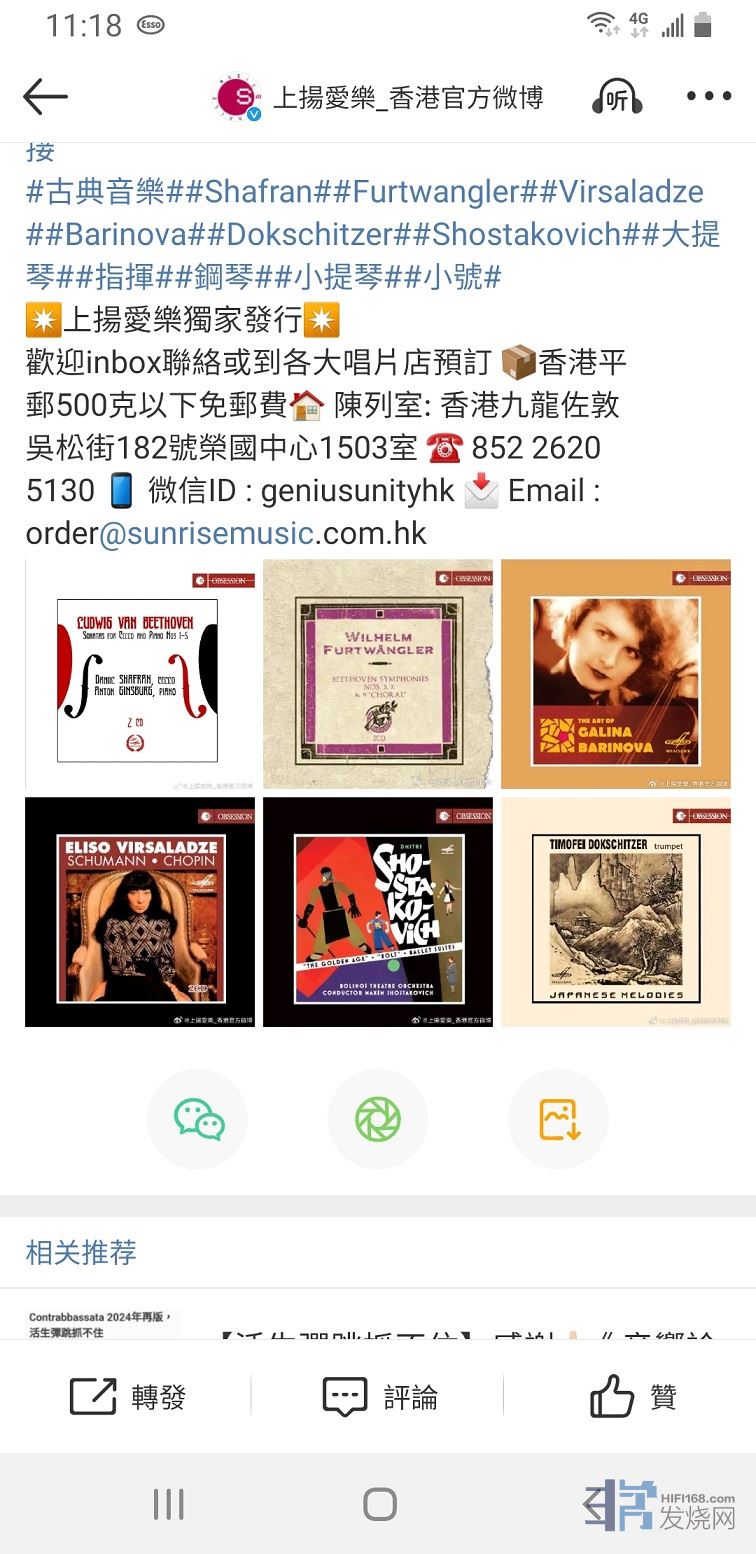View the Wilhelm Furtwängler album image
756x1554 pixels.
(377, 674)
